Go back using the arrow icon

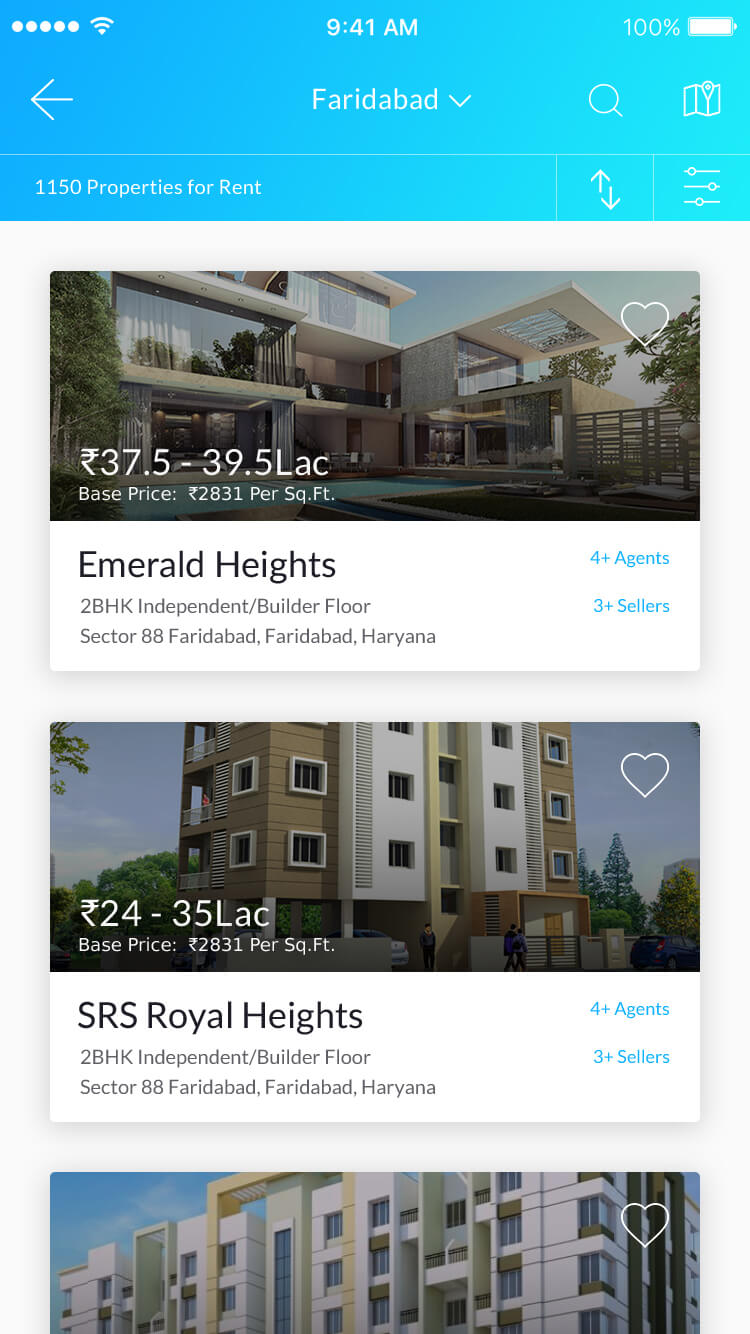click(52, 100)
